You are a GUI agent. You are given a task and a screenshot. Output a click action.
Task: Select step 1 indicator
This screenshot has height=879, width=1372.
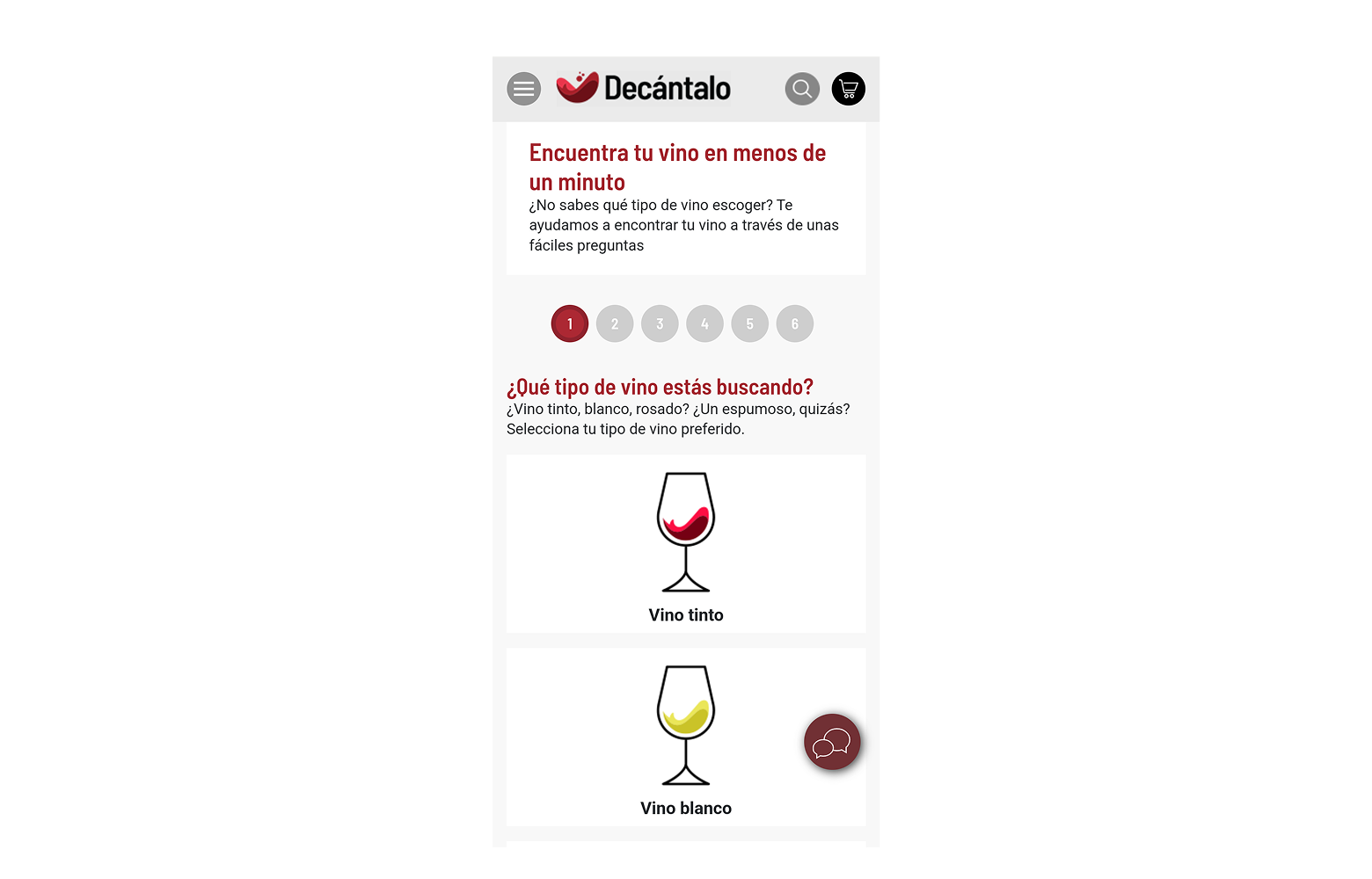point(570,323)
